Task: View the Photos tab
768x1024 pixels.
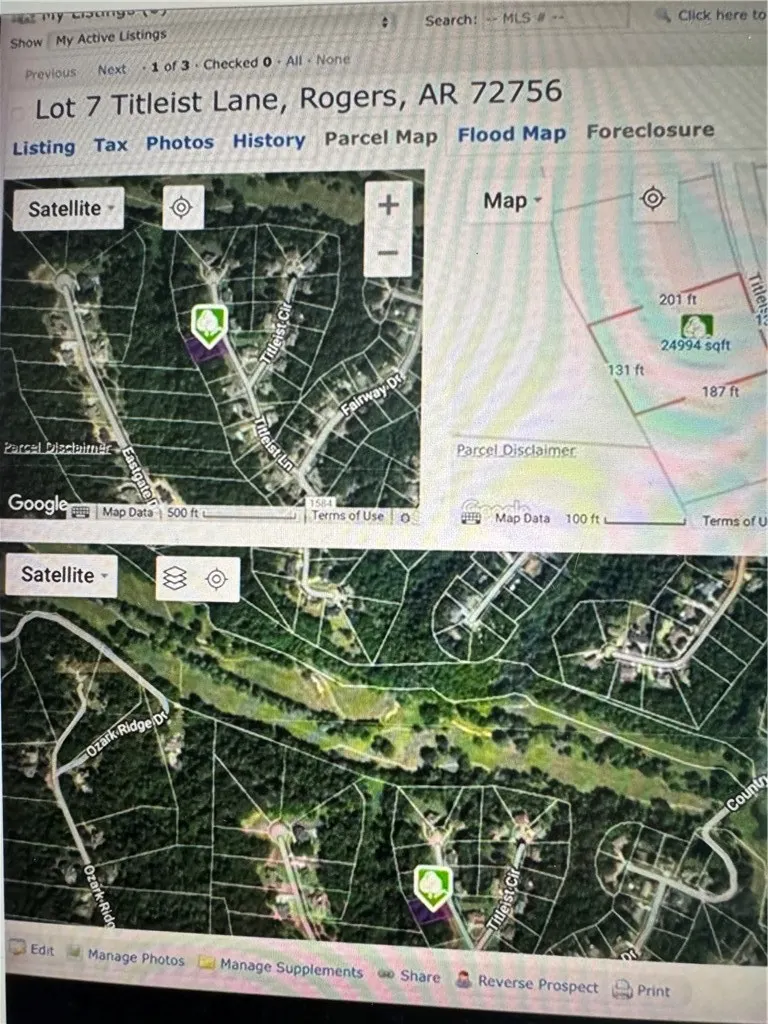Action: 180,143
